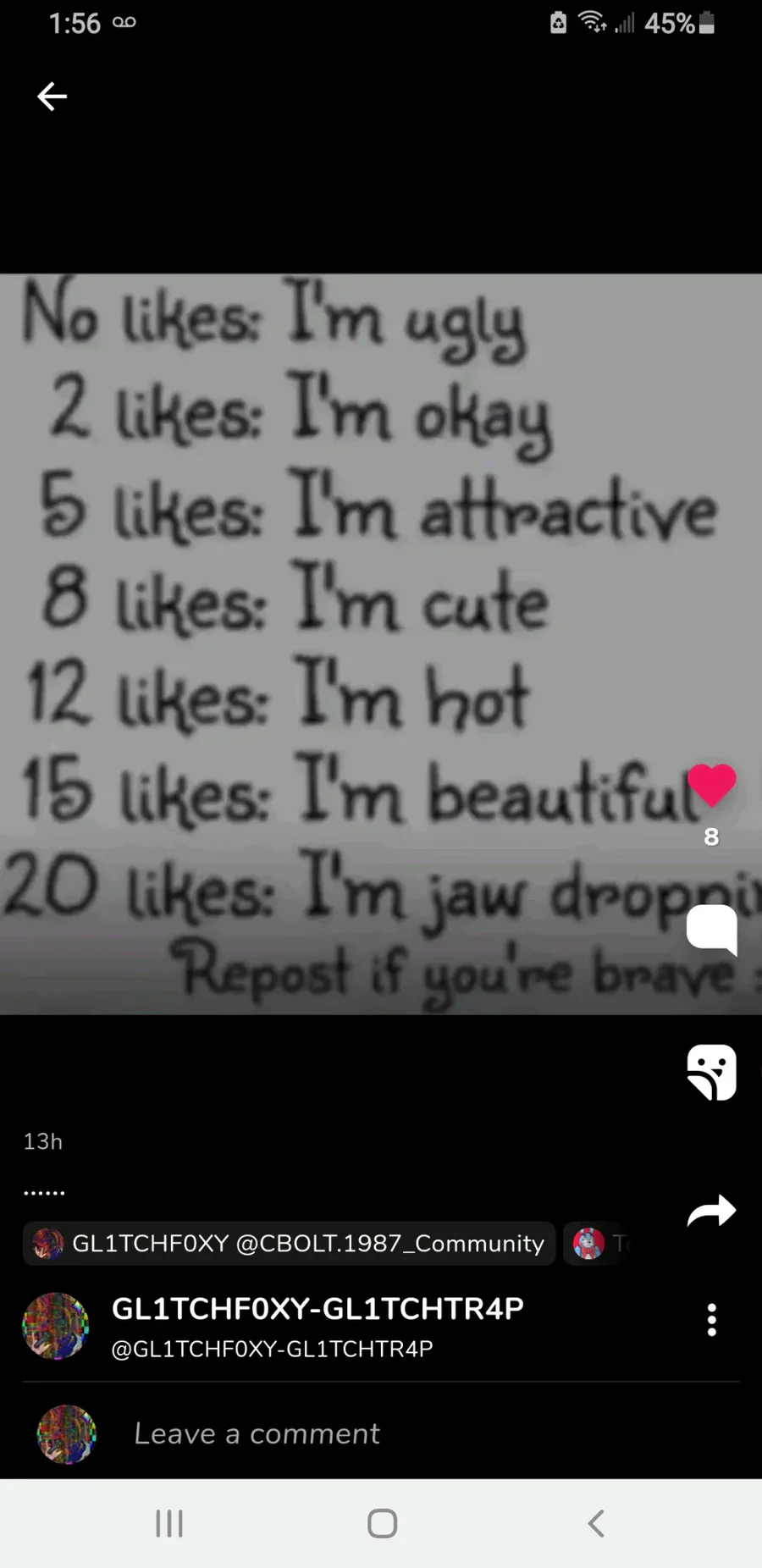The image size is (762, 1568).
Task: Open GL1TCHF0XY @CBOLT.1987_Community chip
Action: [x=289, y=1243]
